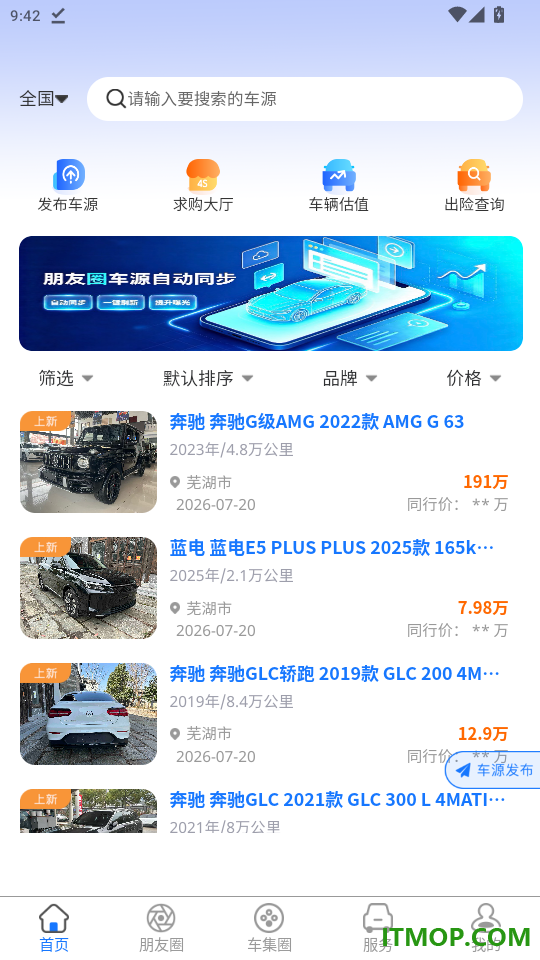
Task: Switch to the 车集圈 tab
Action: (x=269, y=928)
